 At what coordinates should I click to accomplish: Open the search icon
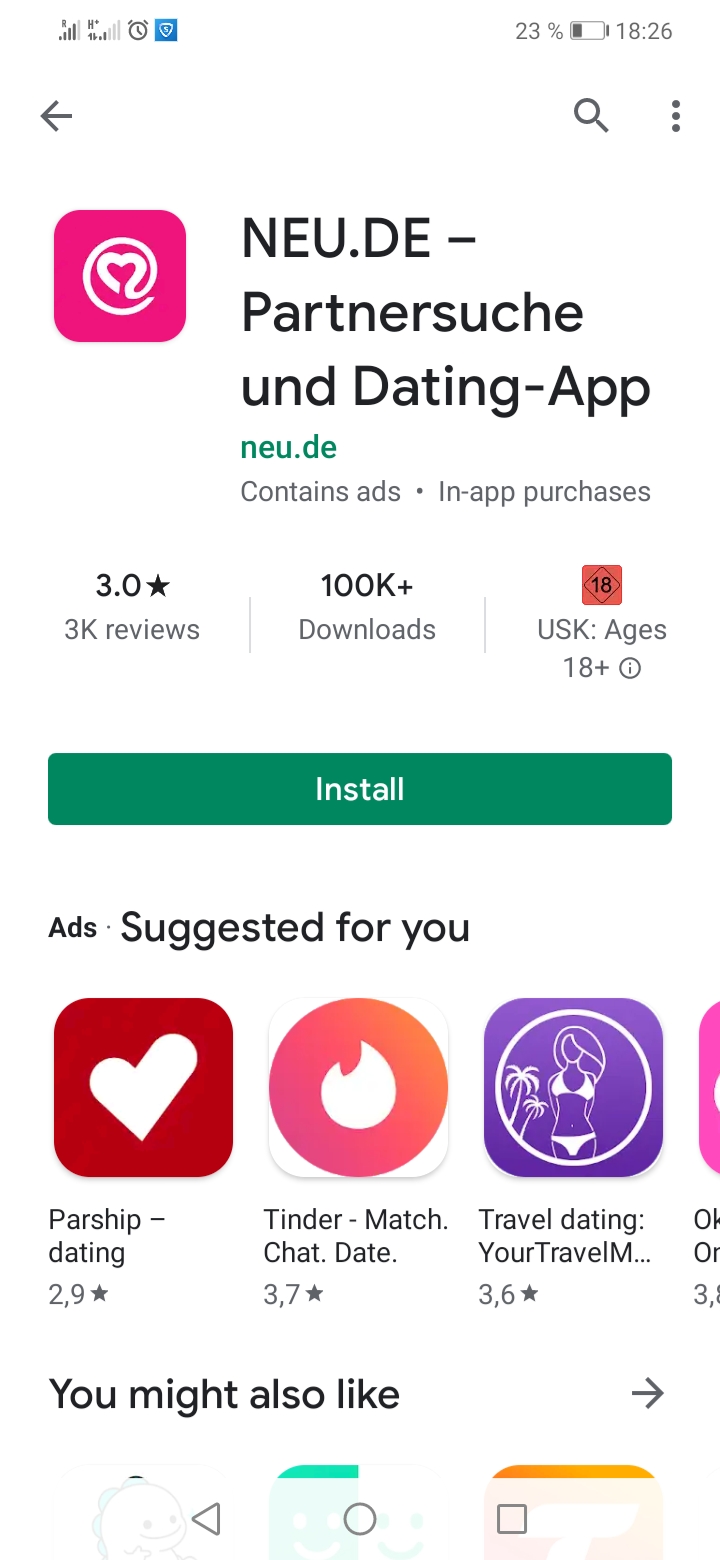(x=591, y=117)
